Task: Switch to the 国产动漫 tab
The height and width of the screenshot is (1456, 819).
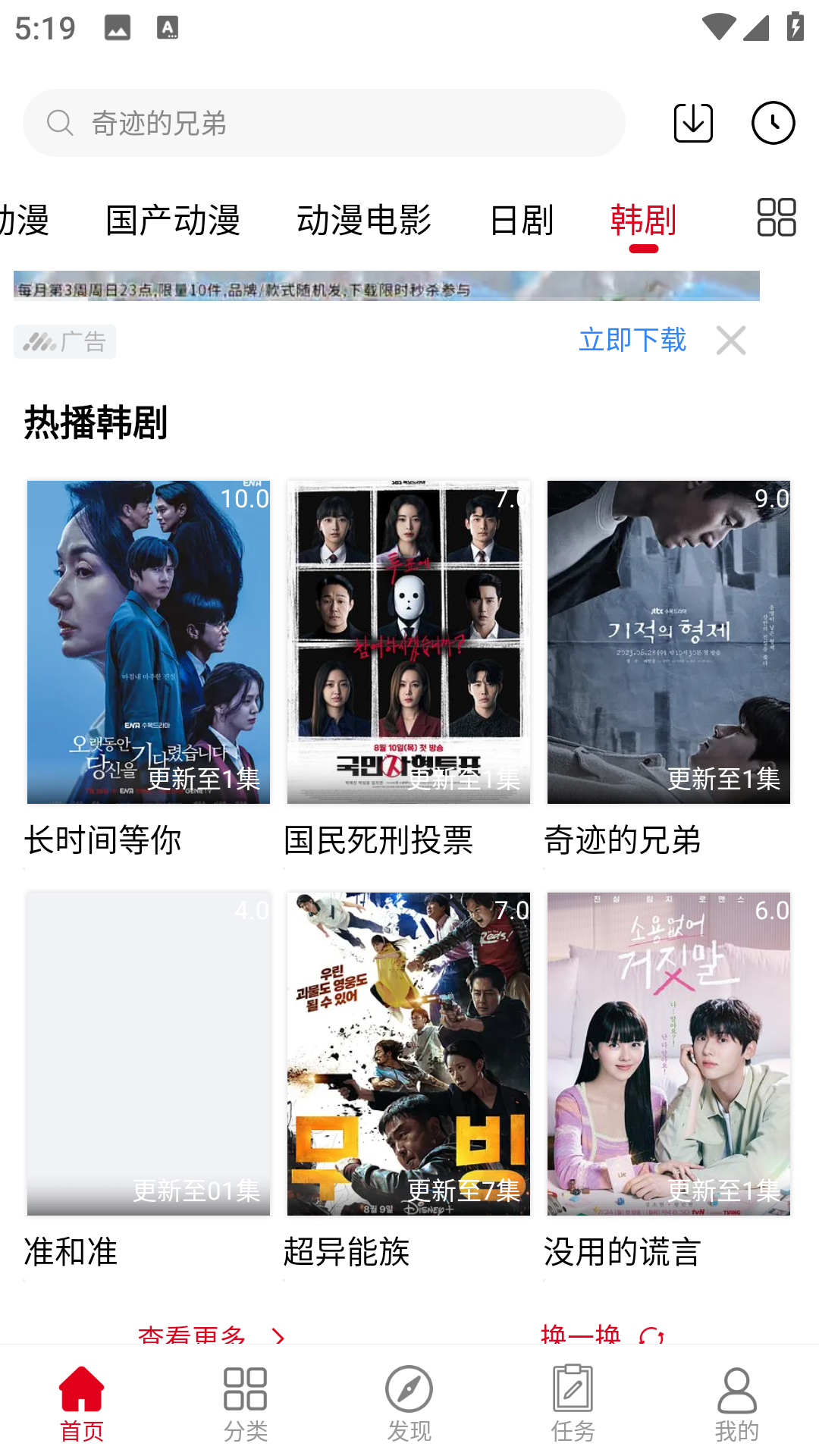Action: click(x=173, y=220)
